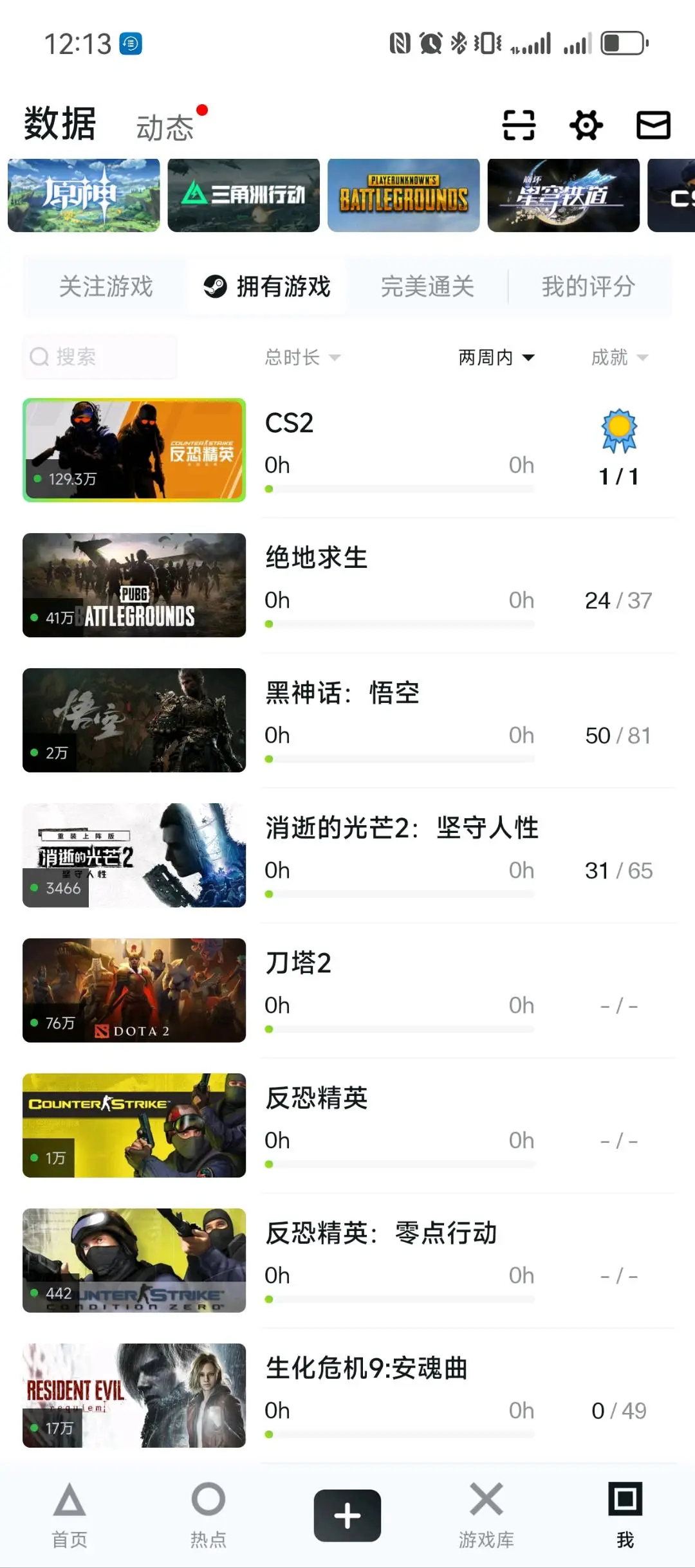Switch to the 热点 tab

(208, 1515)
